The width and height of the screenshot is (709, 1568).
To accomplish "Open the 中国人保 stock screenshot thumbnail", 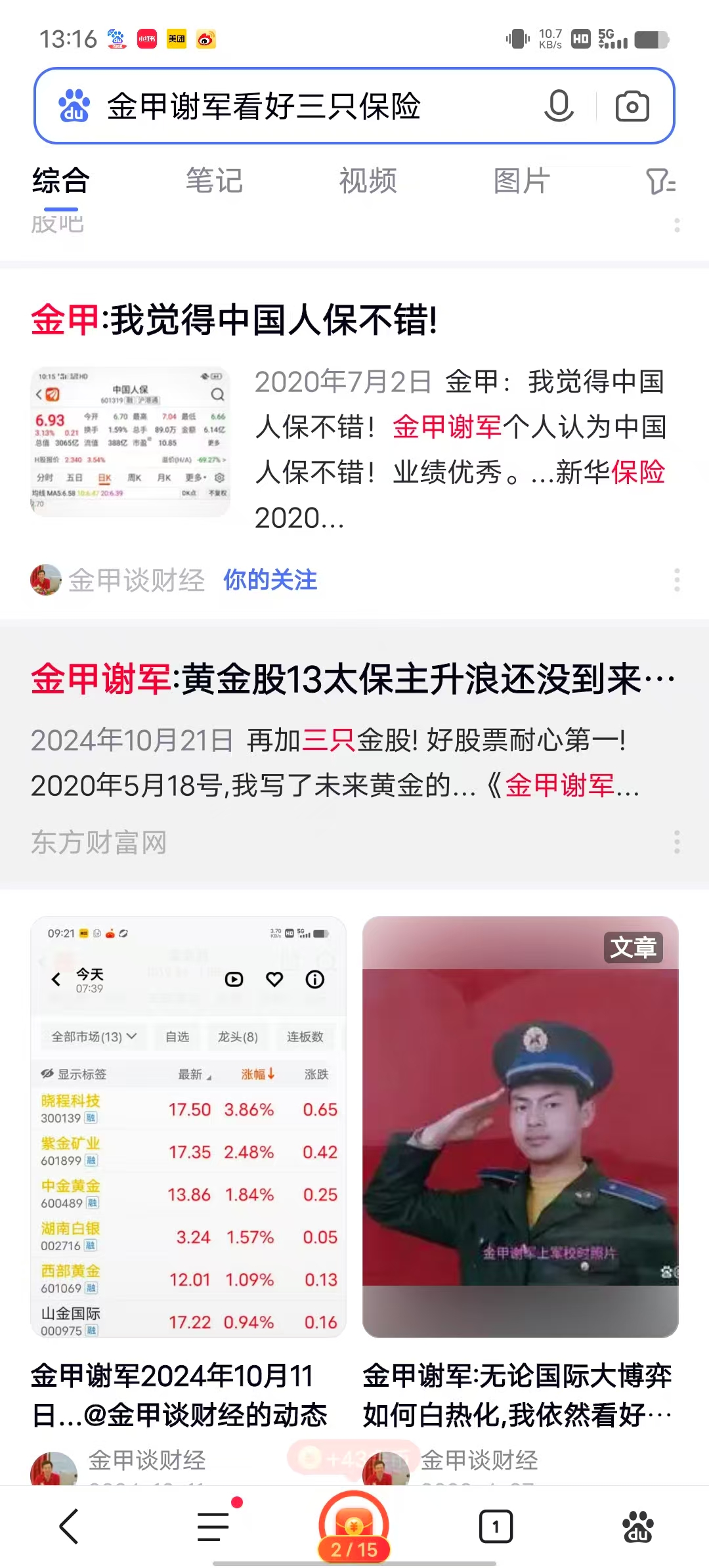I will pos(130,441).
